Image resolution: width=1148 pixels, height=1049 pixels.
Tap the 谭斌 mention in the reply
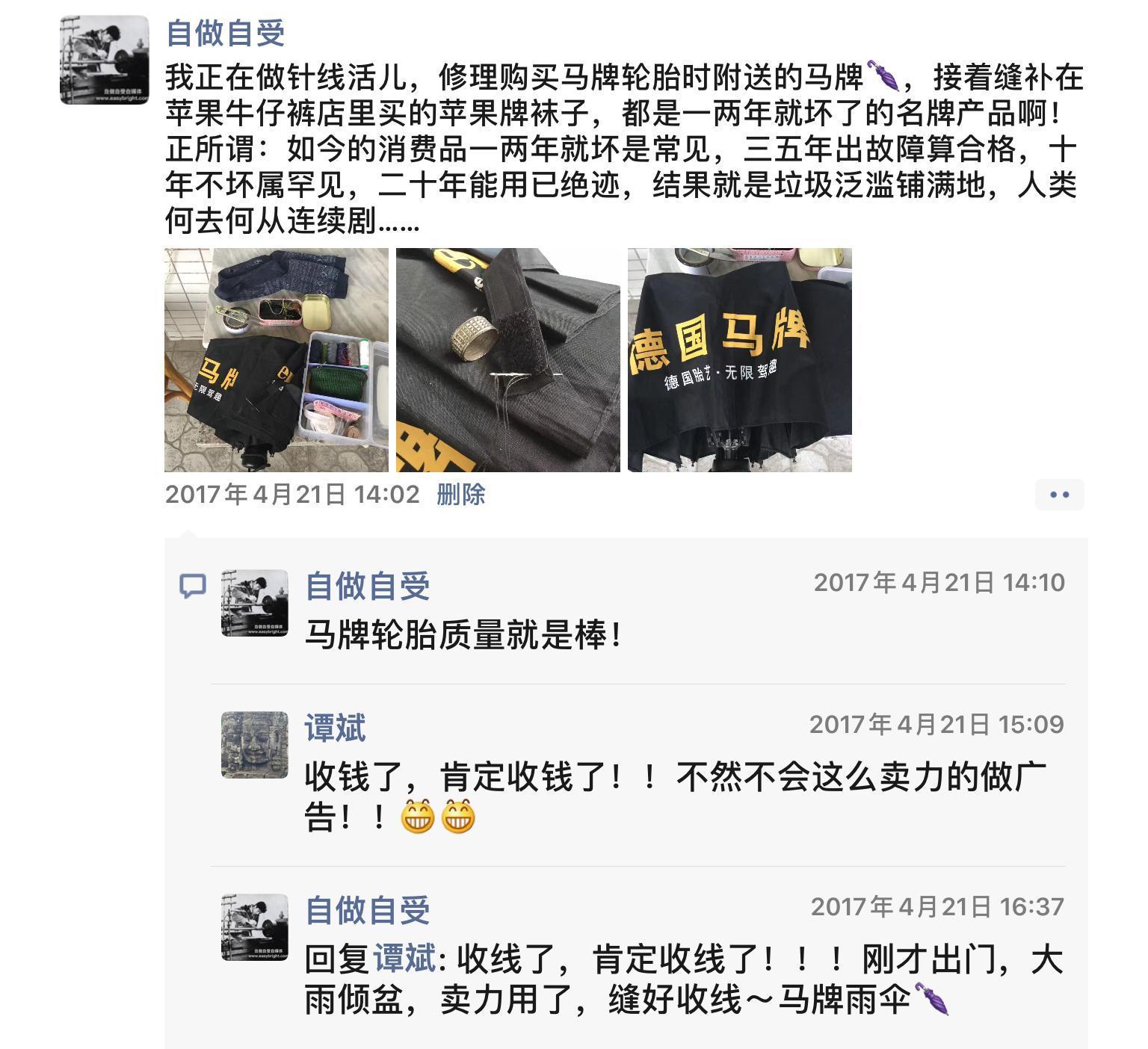(x=404, y=959)
